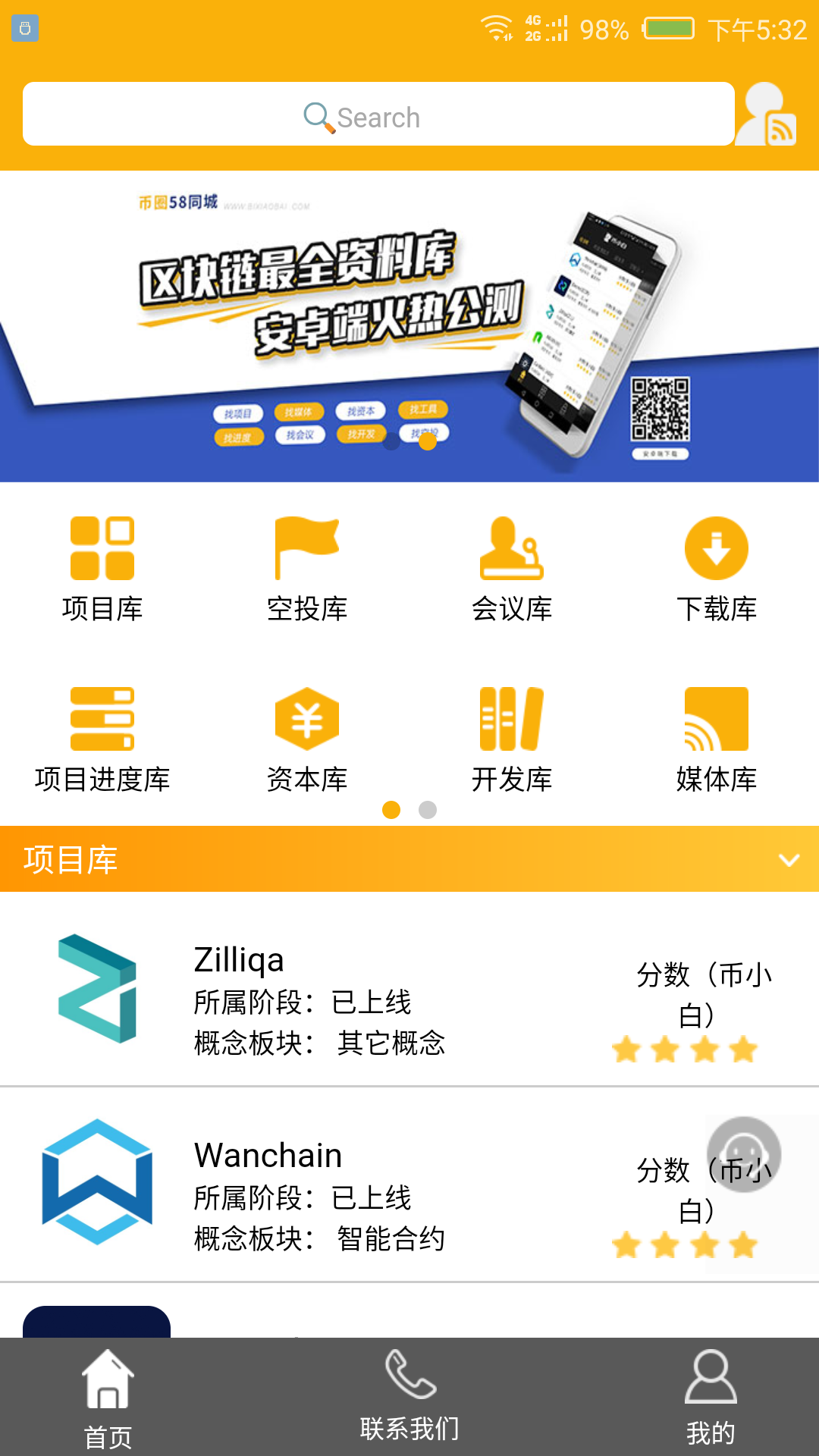This screenshot has height=1456, width=819.
Task: Open 会议库 conference library
Action: click(x=512, y=569)
